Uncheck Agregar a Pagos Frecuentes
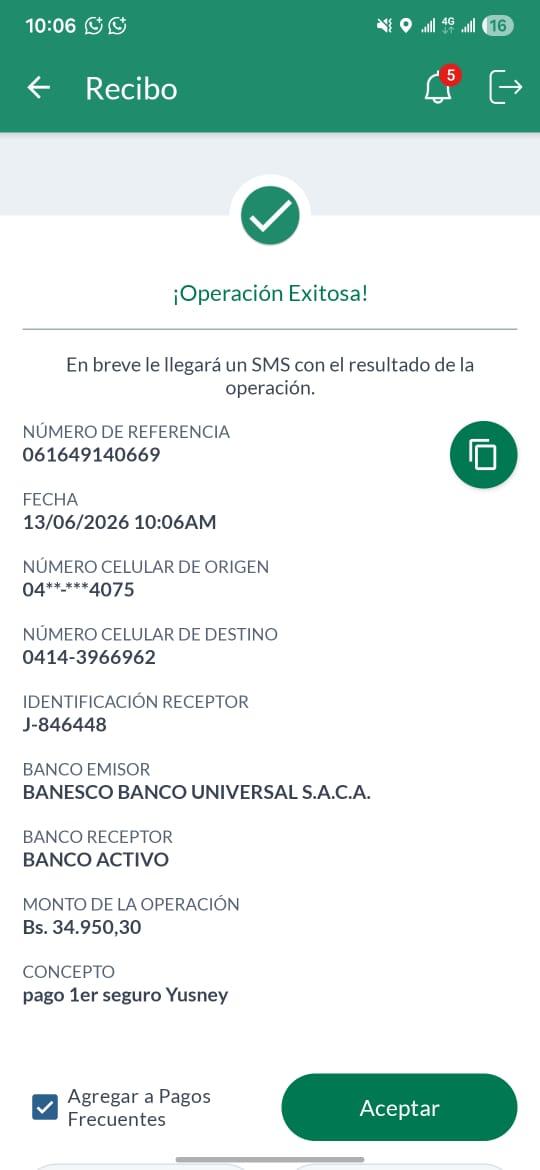The width and height of the screenshot is (540, 1170). 45,1107
